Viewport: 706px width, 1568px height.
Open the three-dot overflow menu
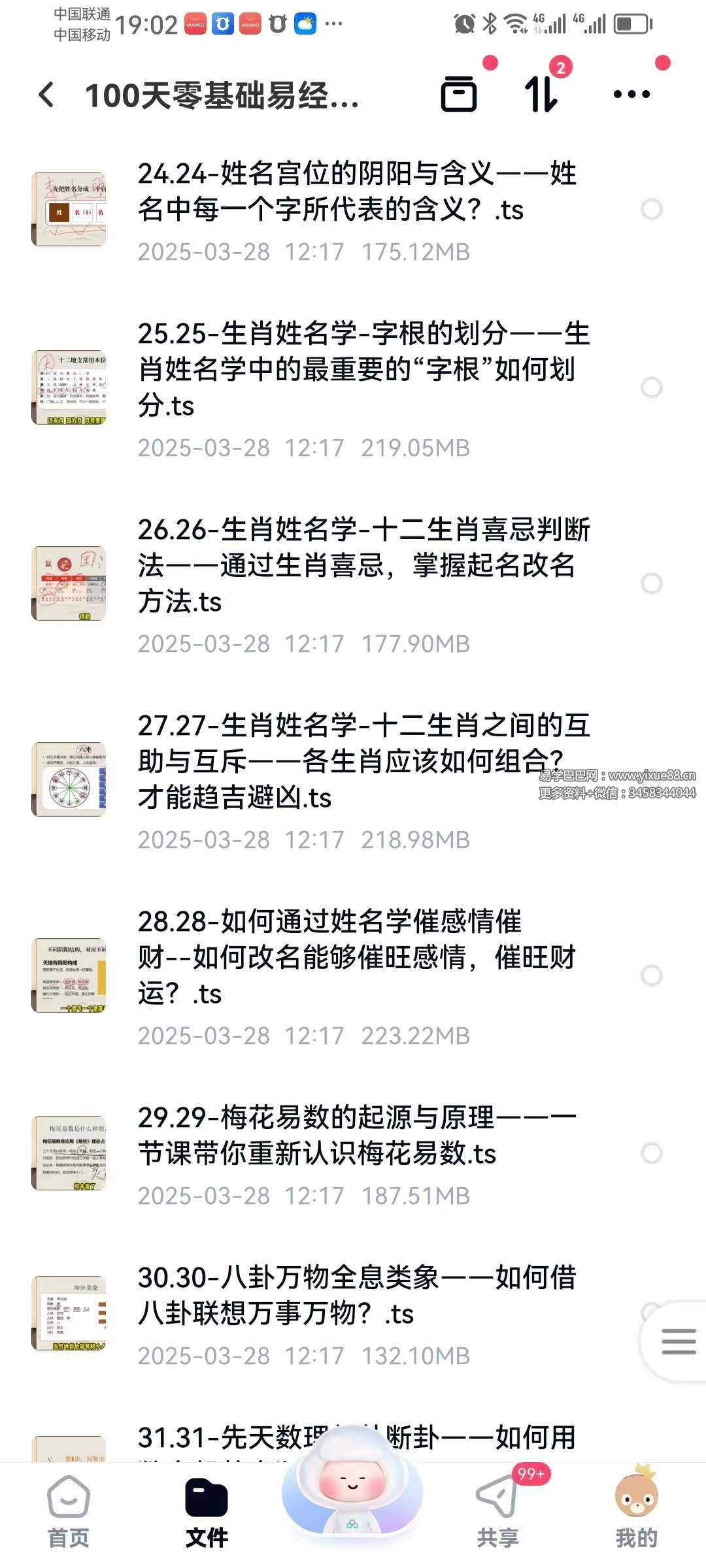coord(631,95)
